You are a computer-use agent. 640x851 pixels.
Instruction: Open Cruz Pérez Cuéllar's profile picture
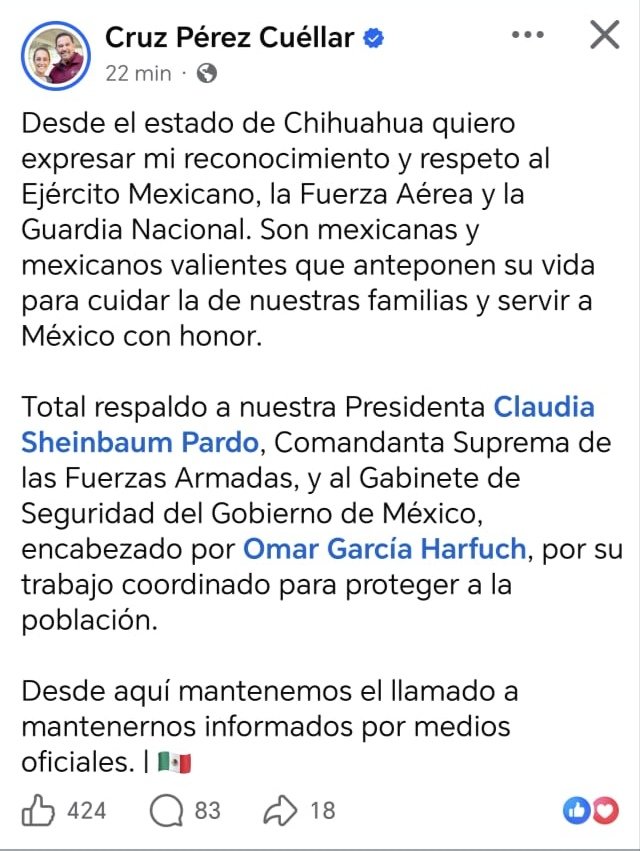[x=55, y=54]
